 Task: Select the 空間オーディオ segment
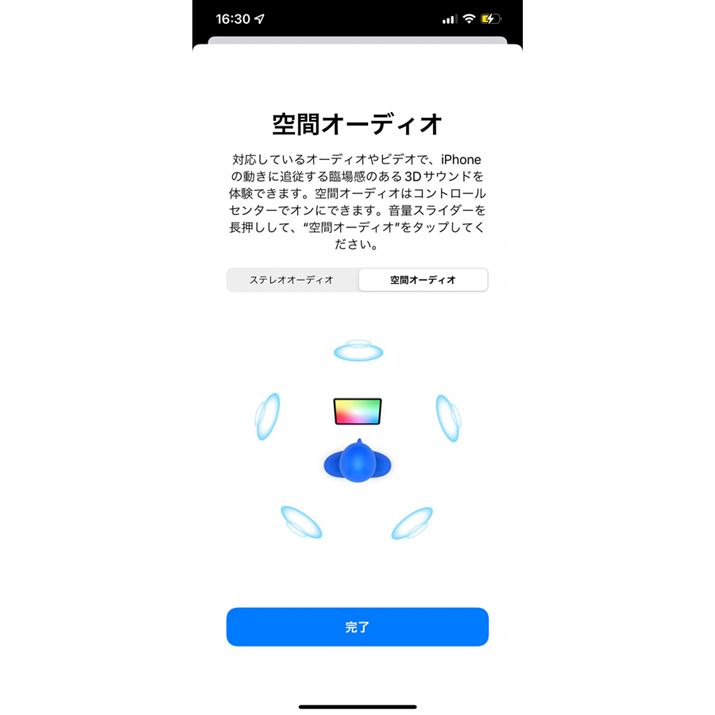[x=422, y=280]
